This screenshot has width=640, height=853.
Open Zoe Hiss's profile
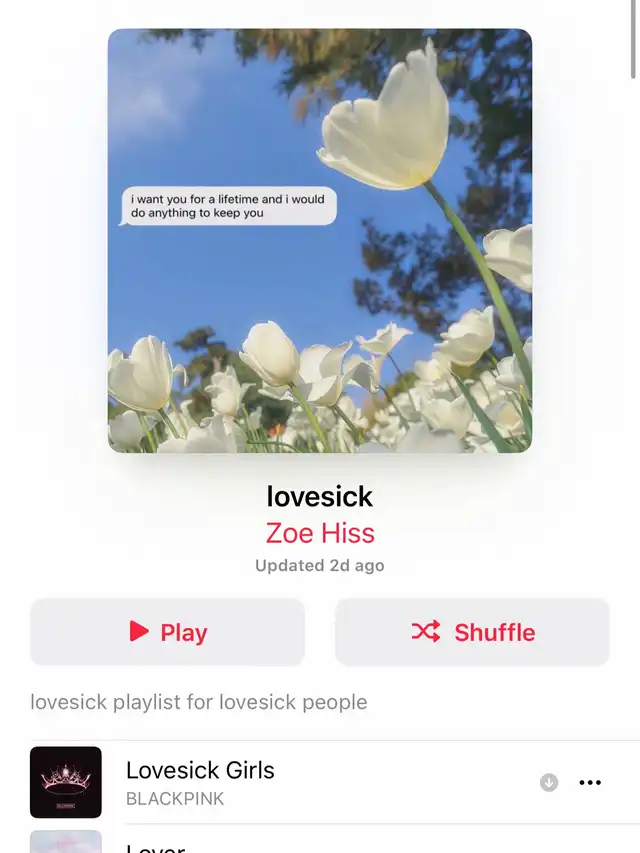(320, 533)
